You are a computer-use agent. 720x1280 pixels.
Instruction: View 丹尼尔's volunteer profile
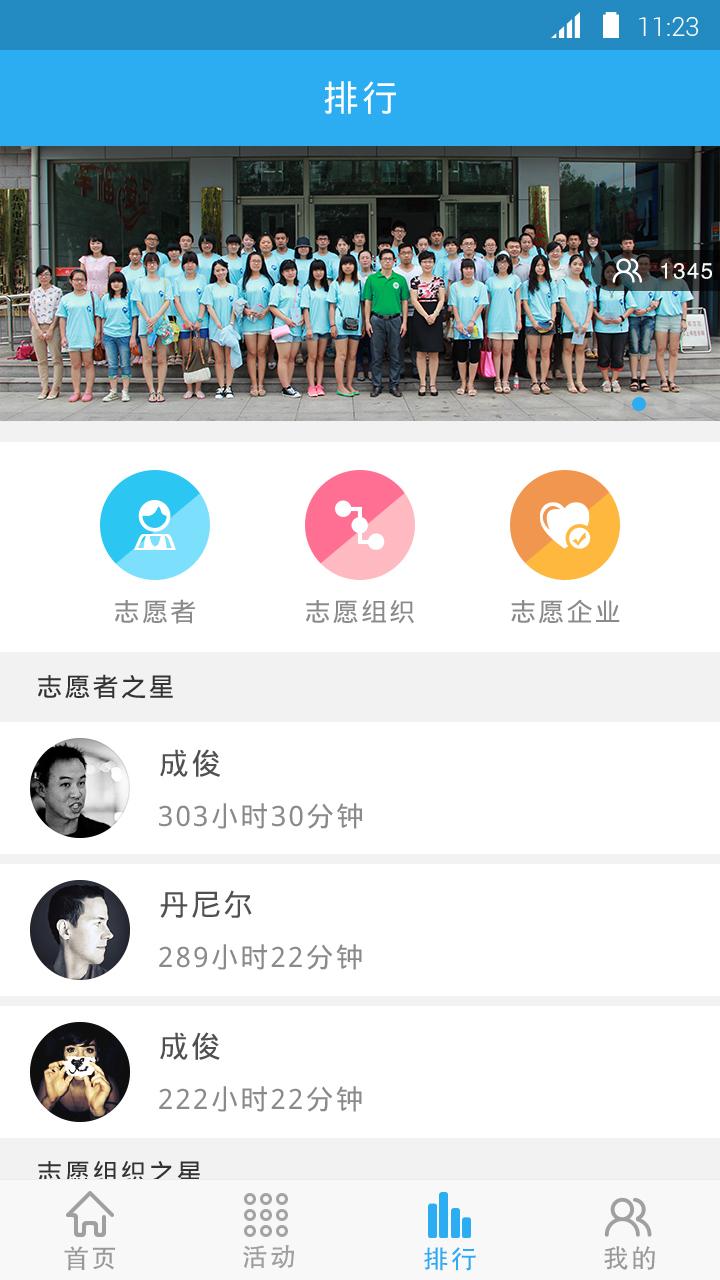(360, 930)
